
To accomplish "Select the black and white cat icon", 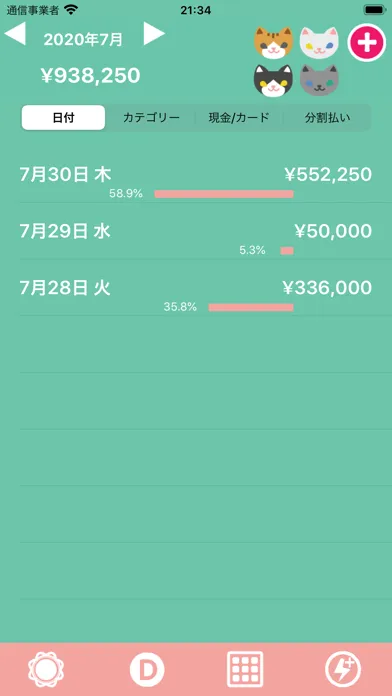I will point(273,80).
